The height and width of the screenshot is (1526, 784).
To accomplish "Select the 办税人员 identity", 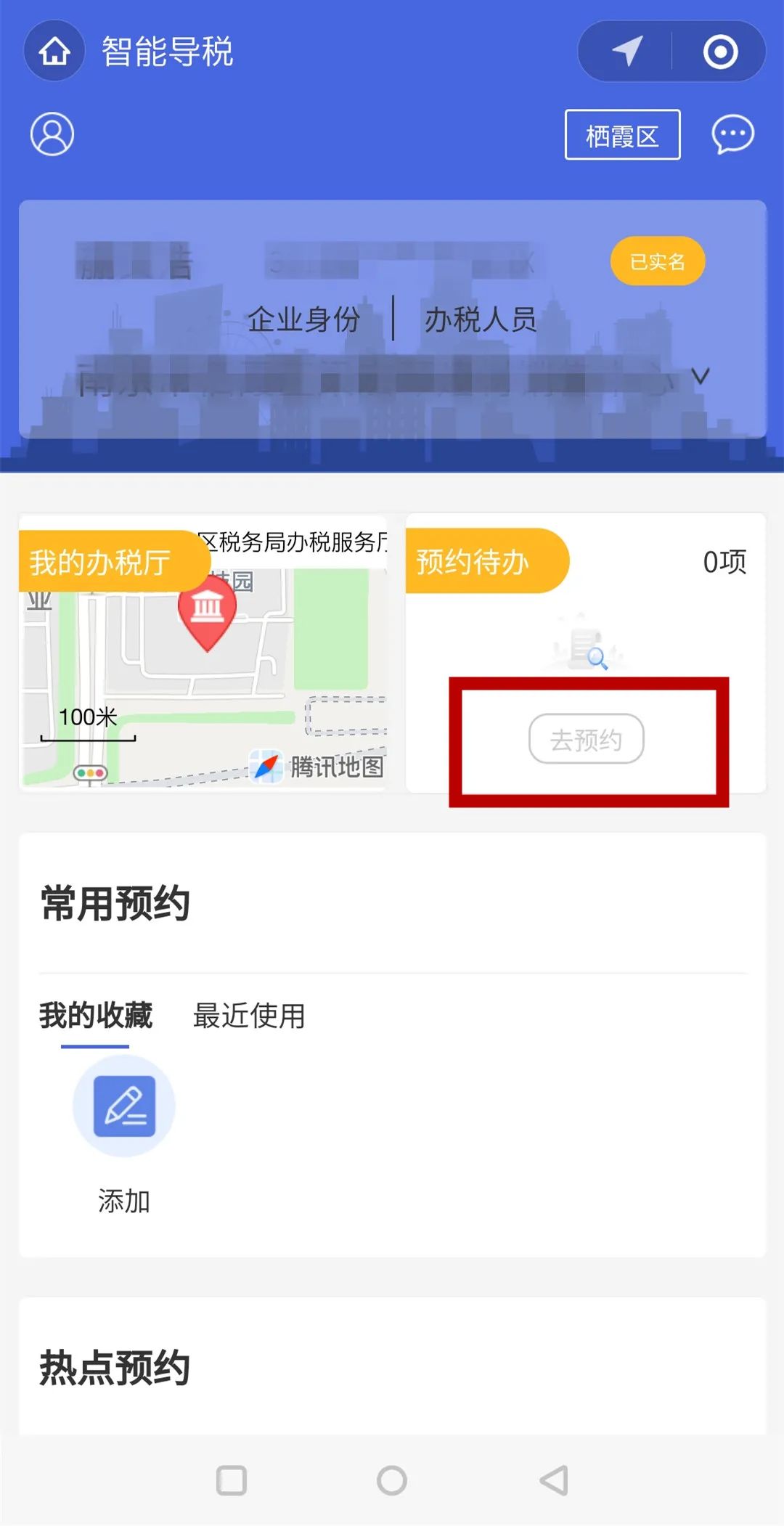I will tap(481, 319).
